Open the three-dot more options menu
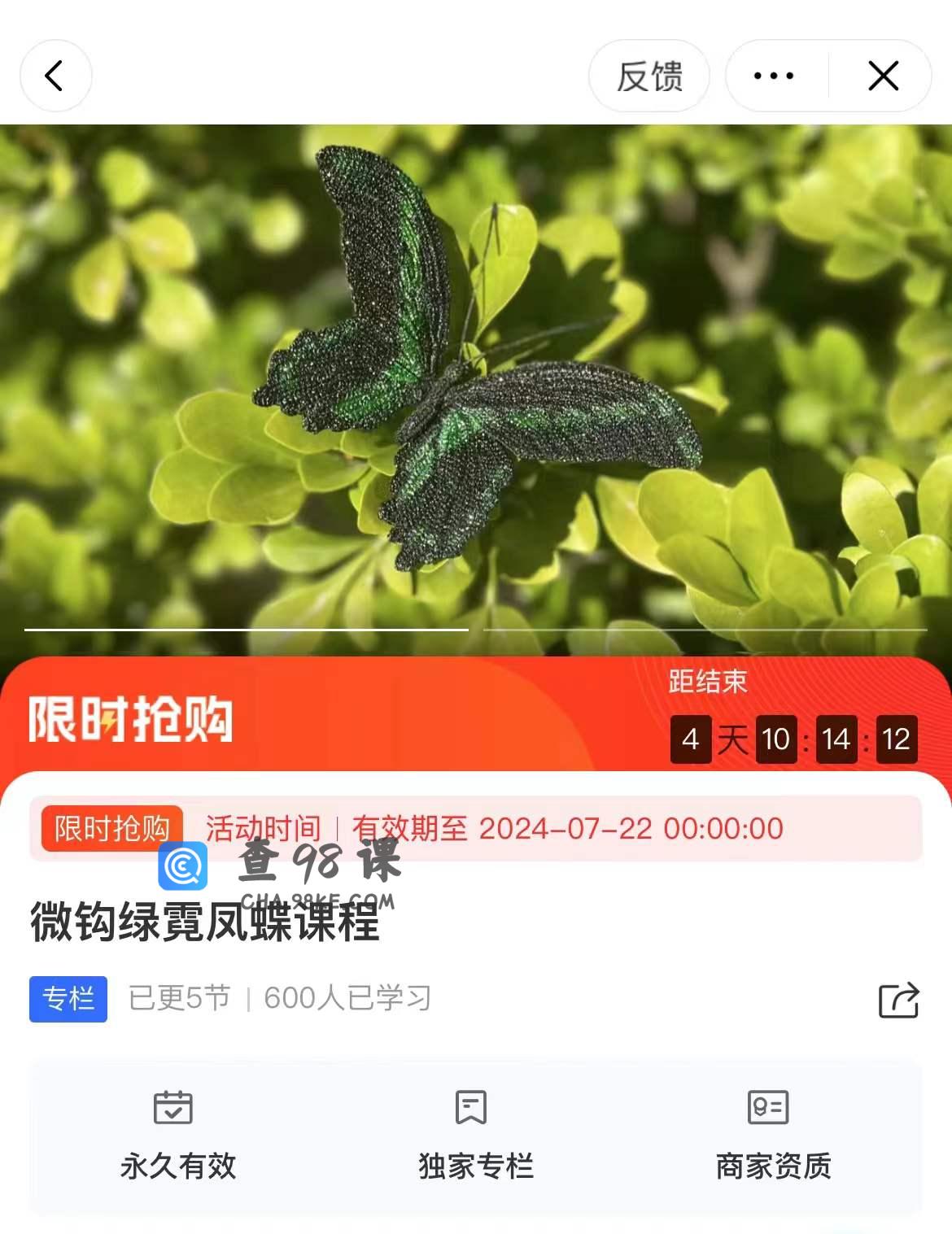The width and height of the screenshot is (952, 1234). point(774,76)
